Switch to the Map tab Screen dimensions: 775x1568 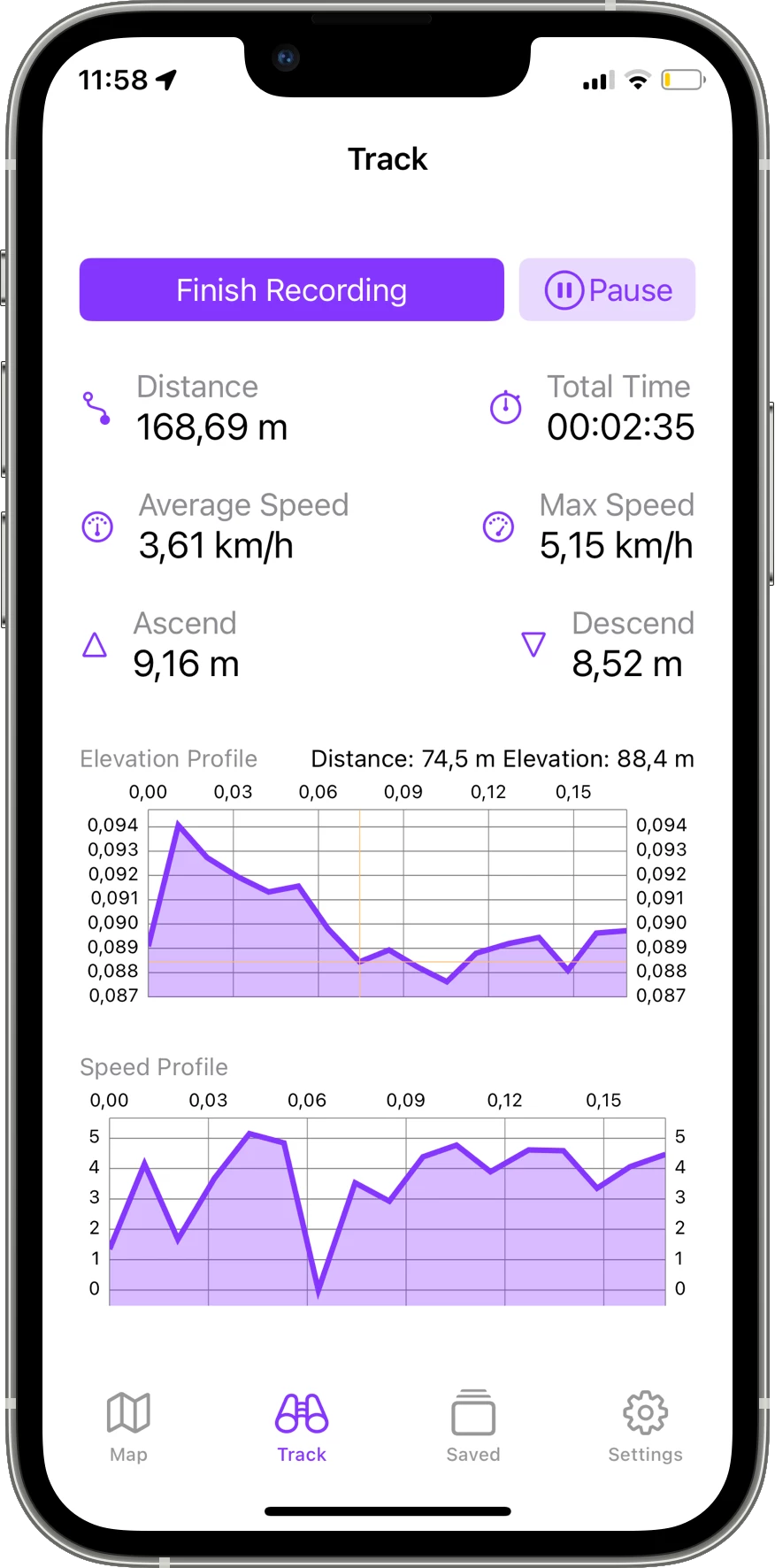[128, 1426]
